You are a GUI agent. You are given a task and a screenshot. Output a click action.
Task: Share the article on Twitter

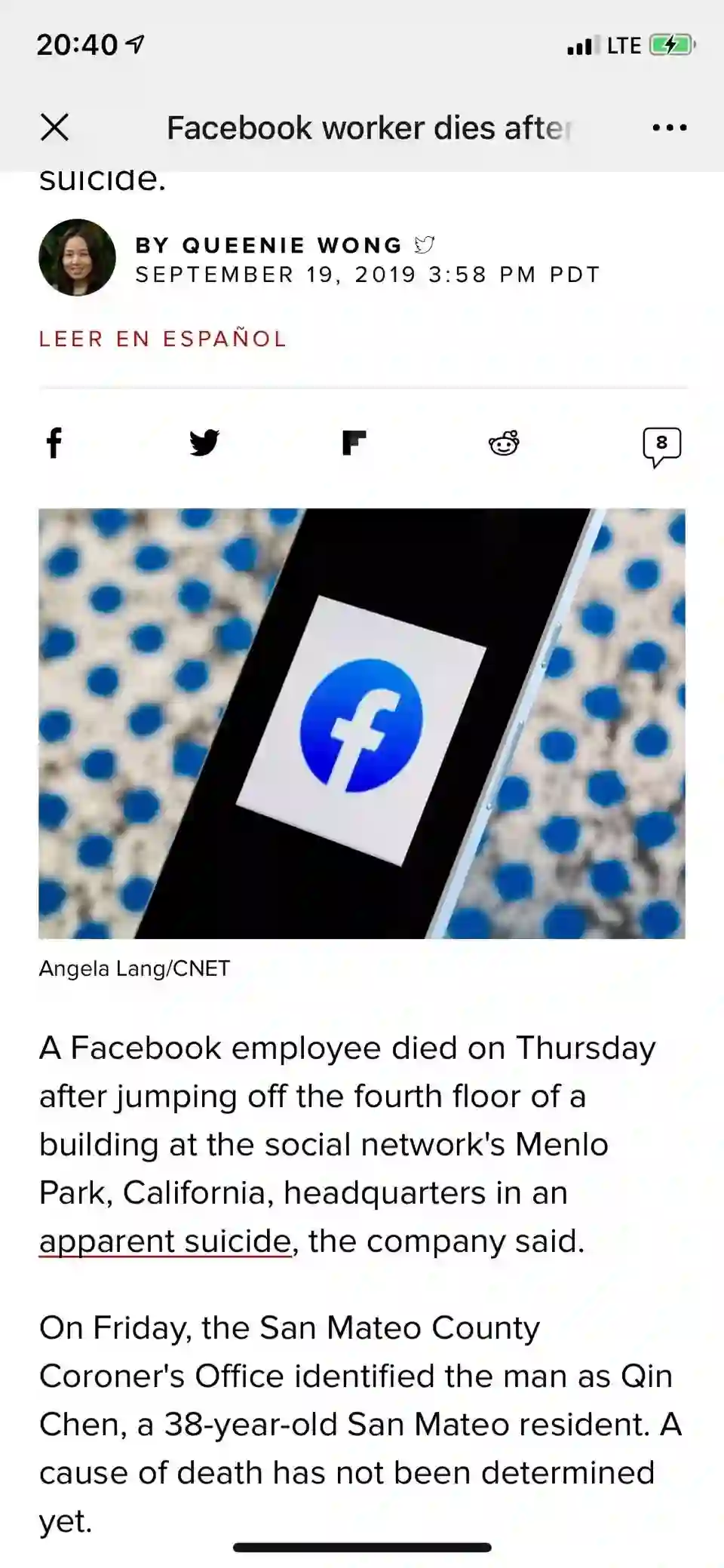click(204, 443)
